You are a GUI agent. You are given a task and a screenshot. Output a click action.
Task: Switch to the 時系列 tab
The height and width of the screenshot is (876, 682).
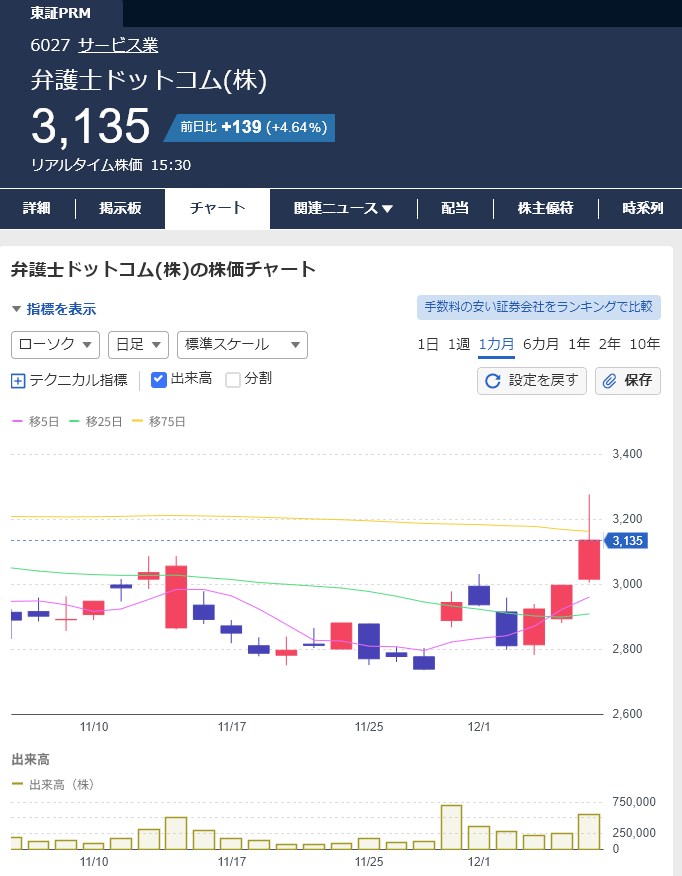(642, 209)
